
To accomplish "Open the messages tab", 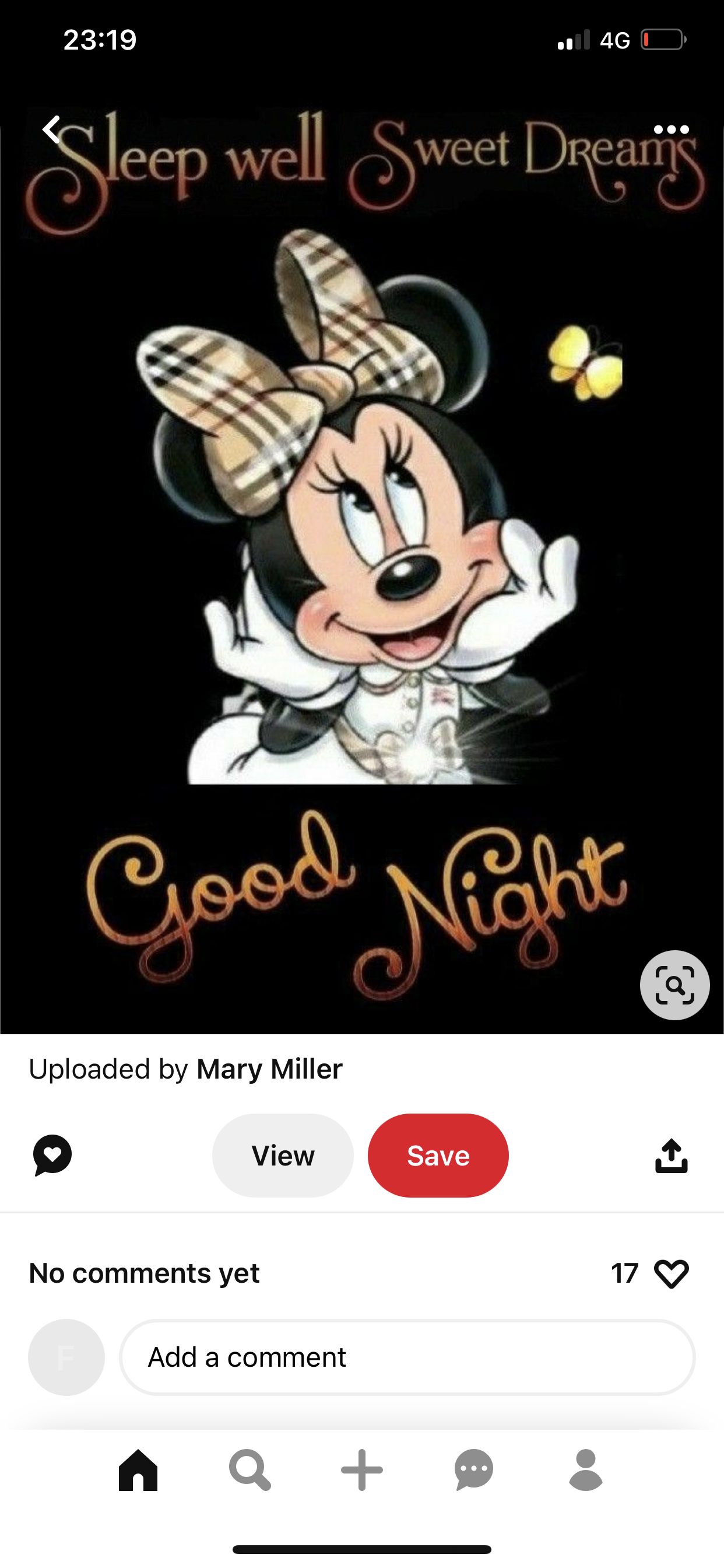I will coord(474,1470).
